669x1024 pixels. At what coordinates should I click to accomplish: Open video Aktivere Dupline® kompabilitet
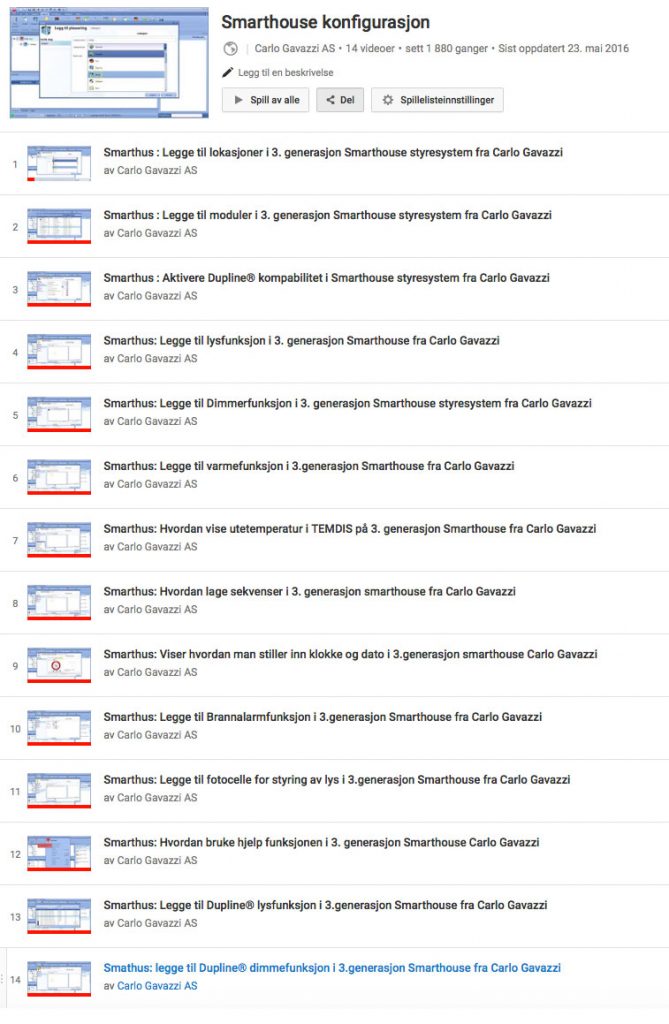326,278
